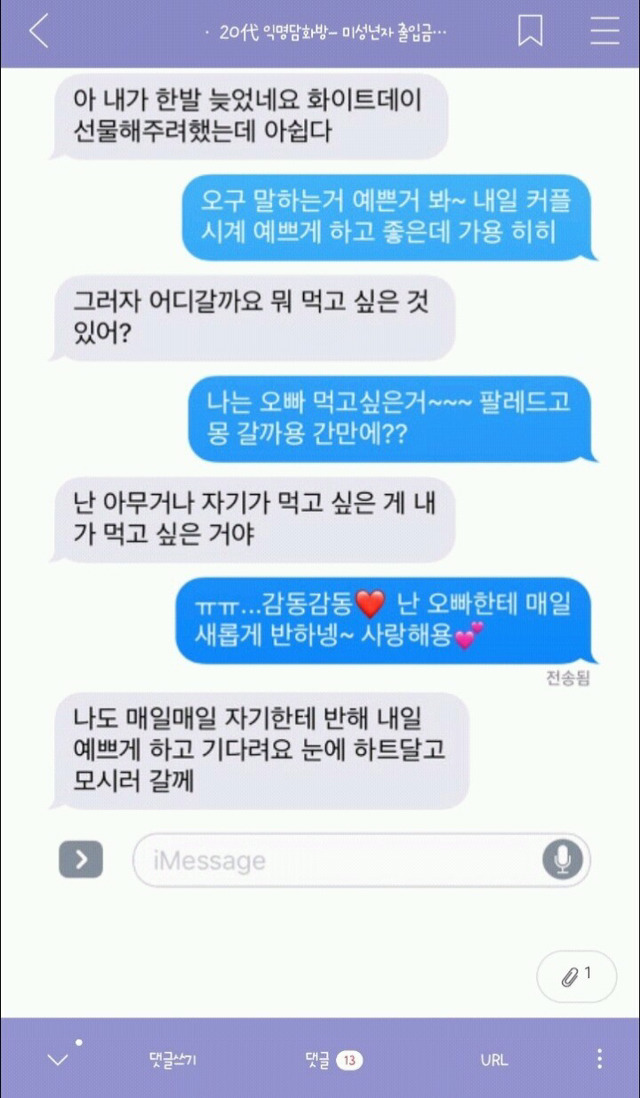Open the attachment paperclip button

pos(576,976)
